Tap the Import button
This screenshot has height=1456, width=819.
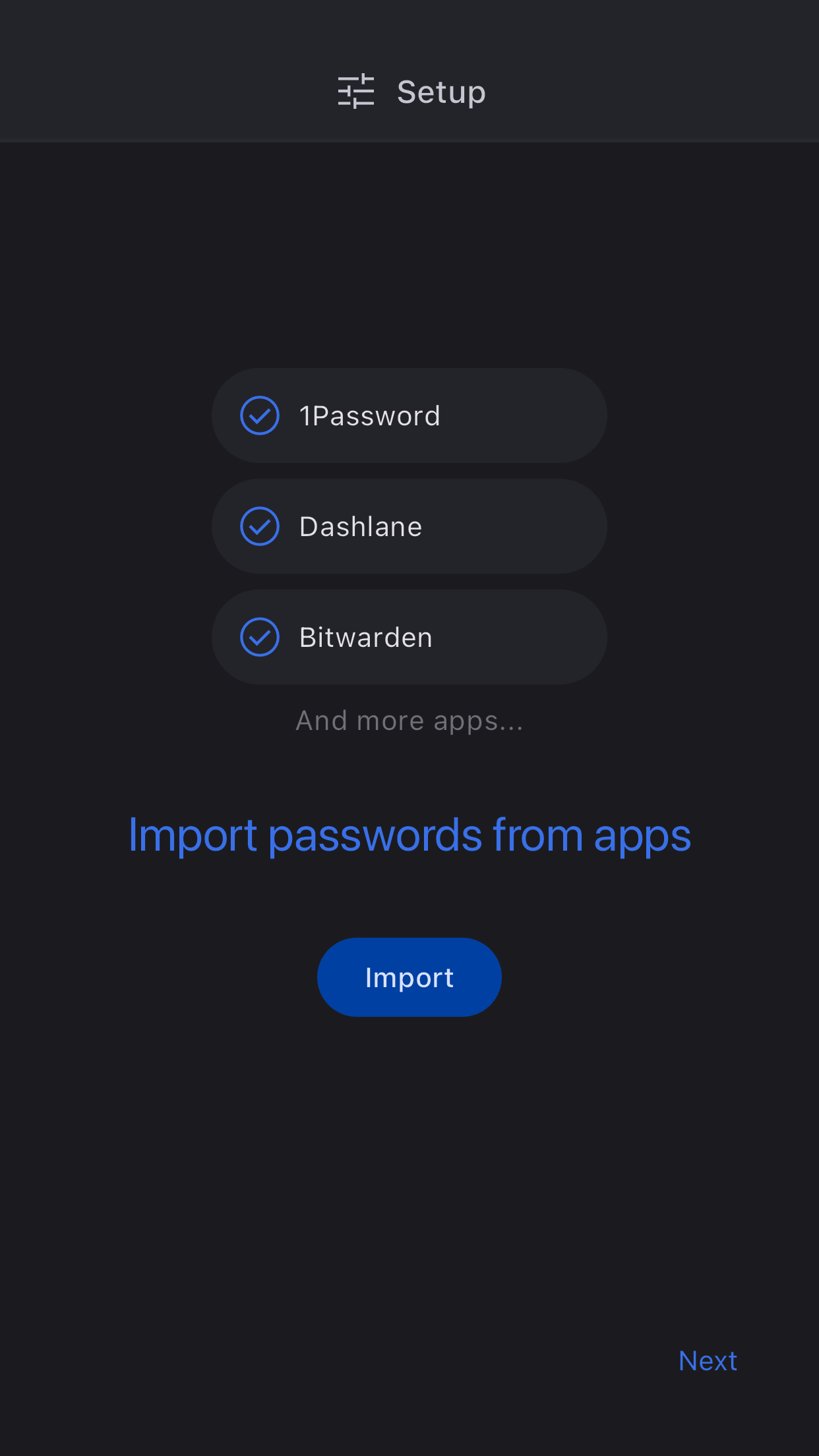pos(409,977)
